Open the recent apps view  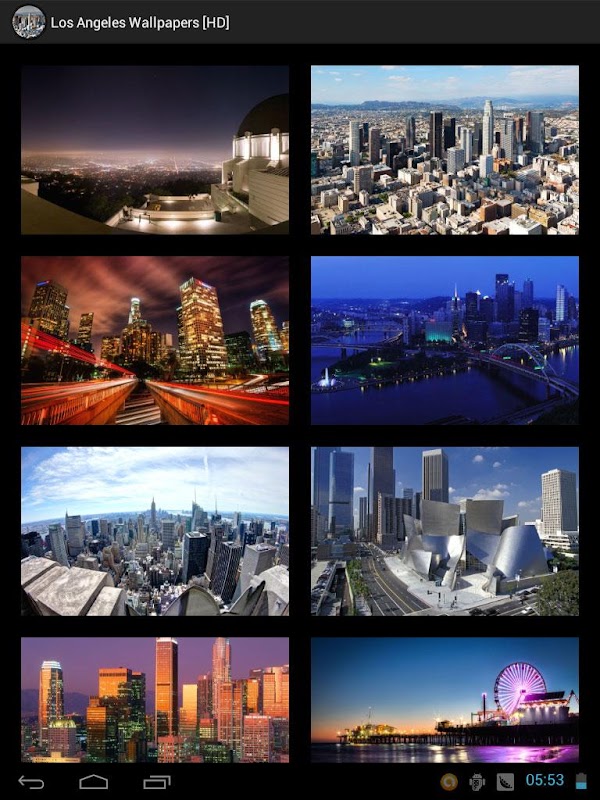[157, 782]
